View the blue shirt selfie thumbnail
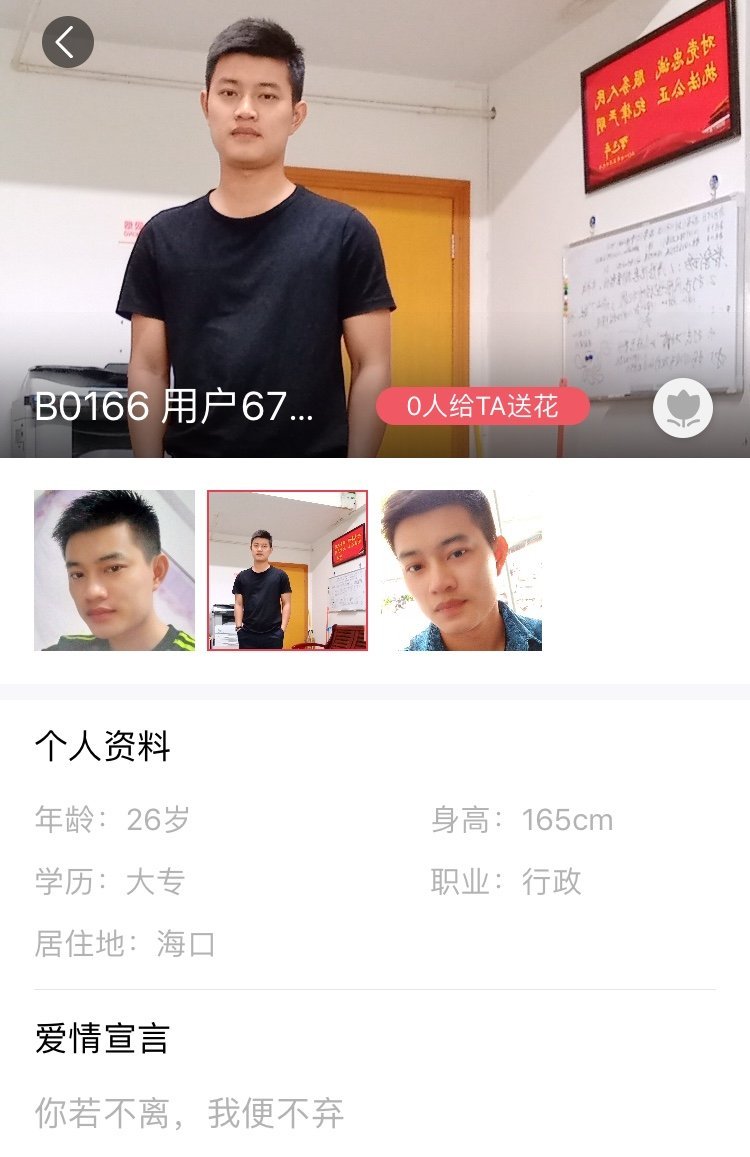Image resolution: width=750 pixels, height=1157 pixels. coord(461,570)
